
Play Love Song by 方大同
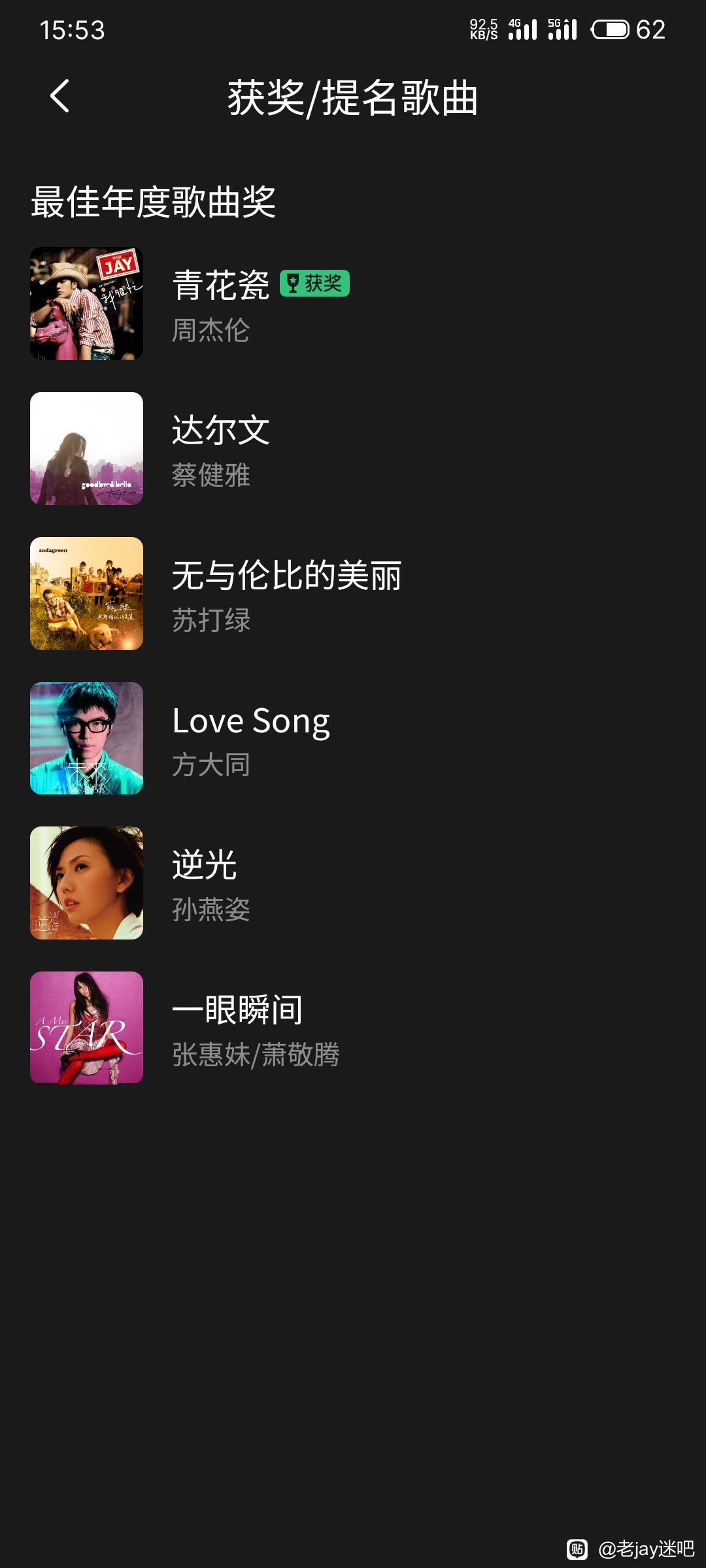point(353,738)
